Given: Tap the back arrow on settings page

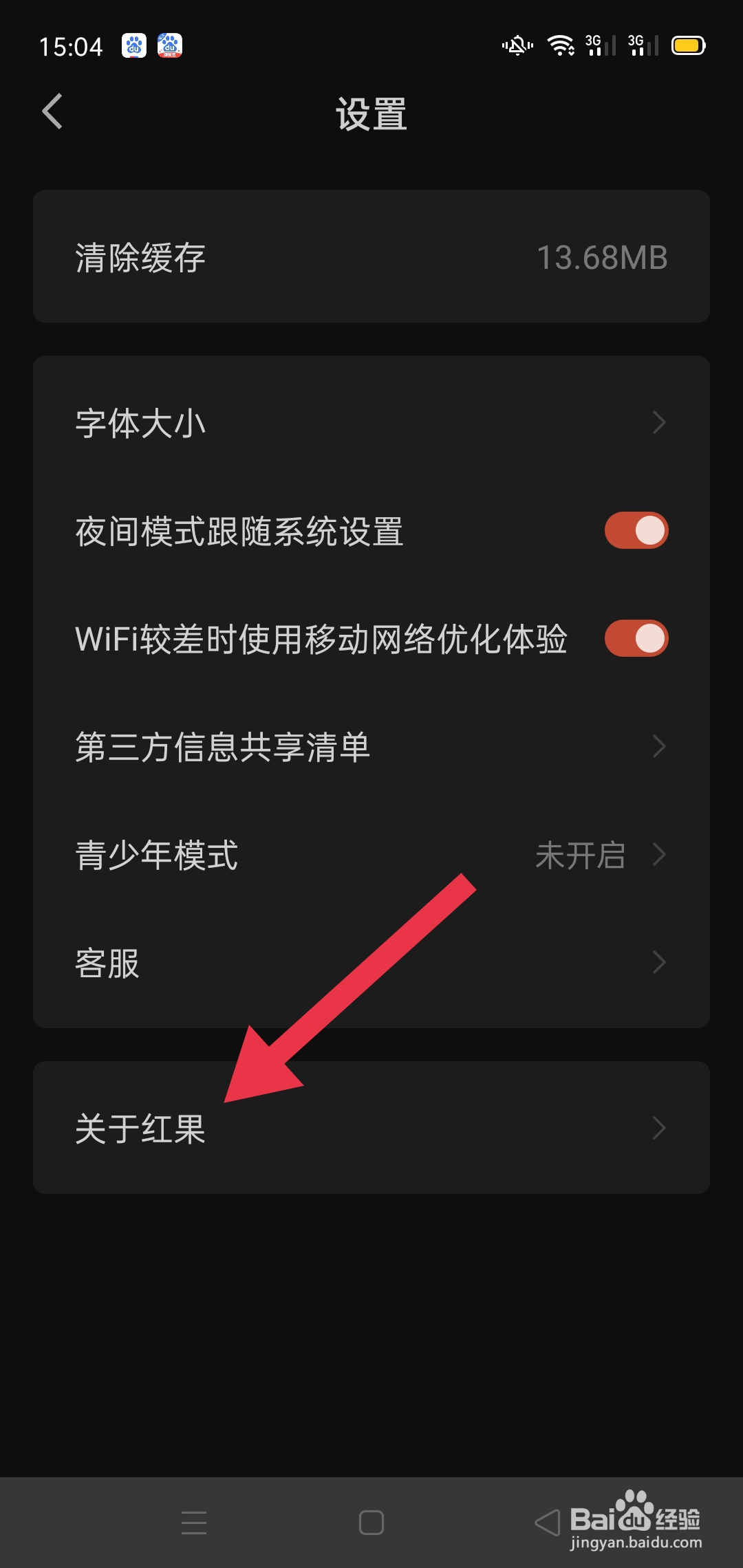Looking at the screenshot, I should [52, 112].
